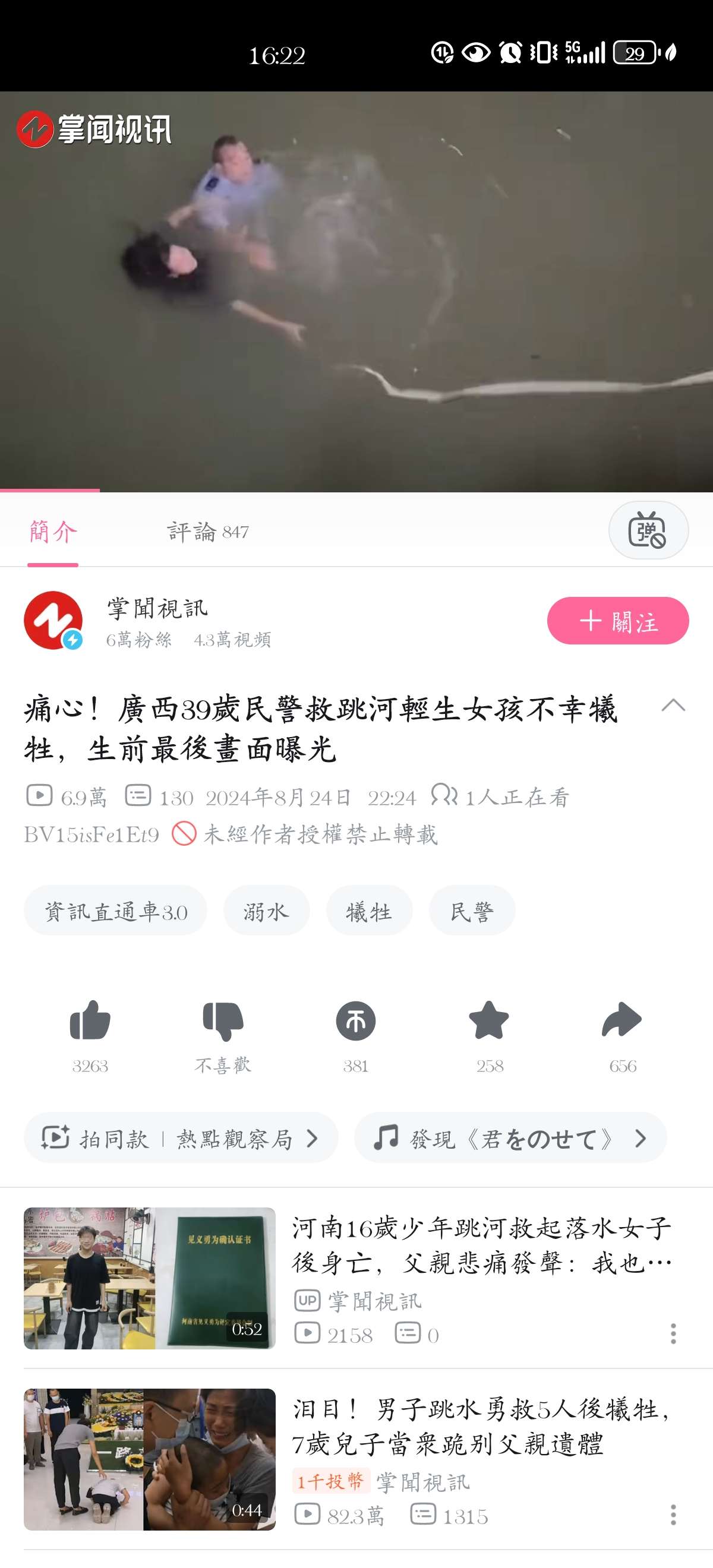This screenshot has height=1568, width=713.
Task: Open 拍同款 熱點觀察局
Action: tap(181, 1138)
